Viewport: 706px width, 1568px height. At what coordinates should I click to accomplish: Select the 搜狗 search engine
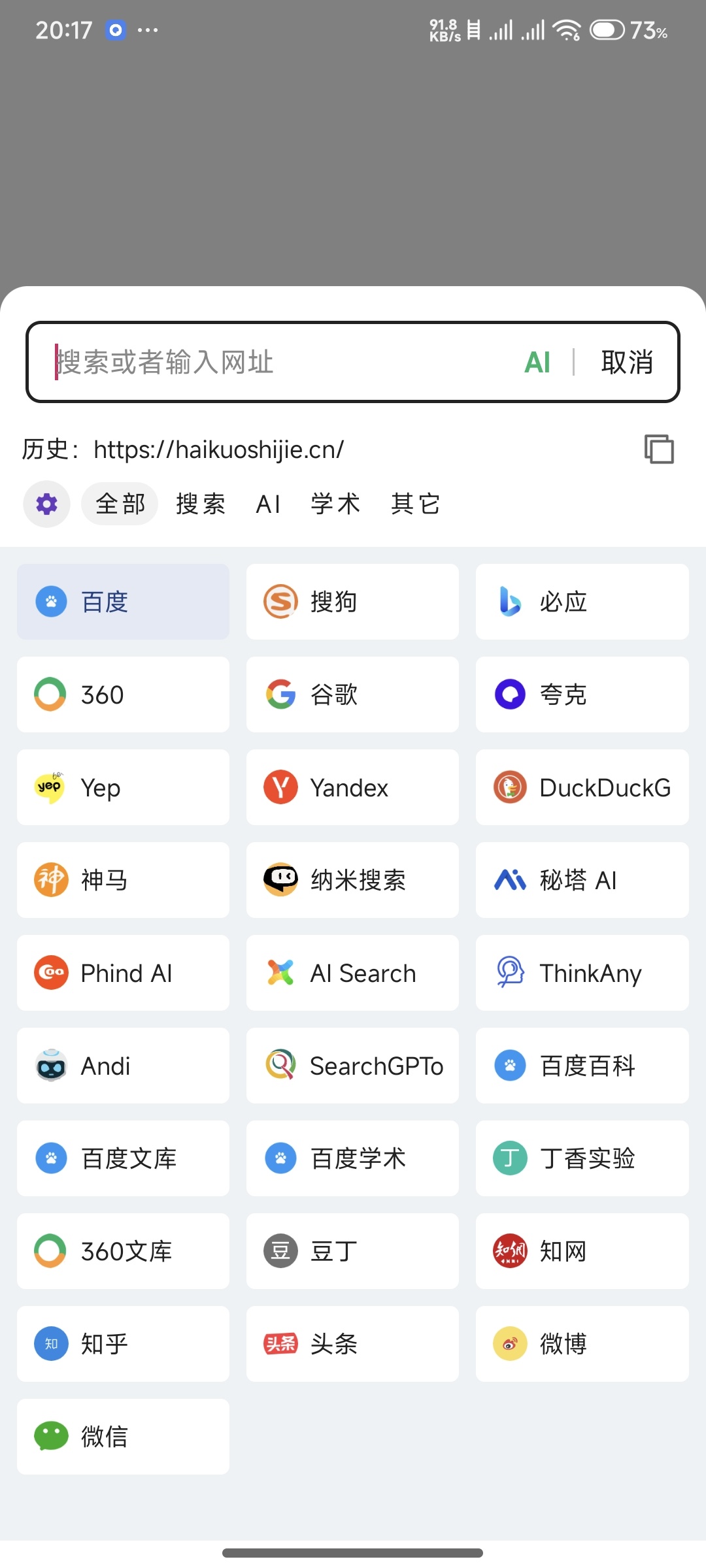pos(352,602)
